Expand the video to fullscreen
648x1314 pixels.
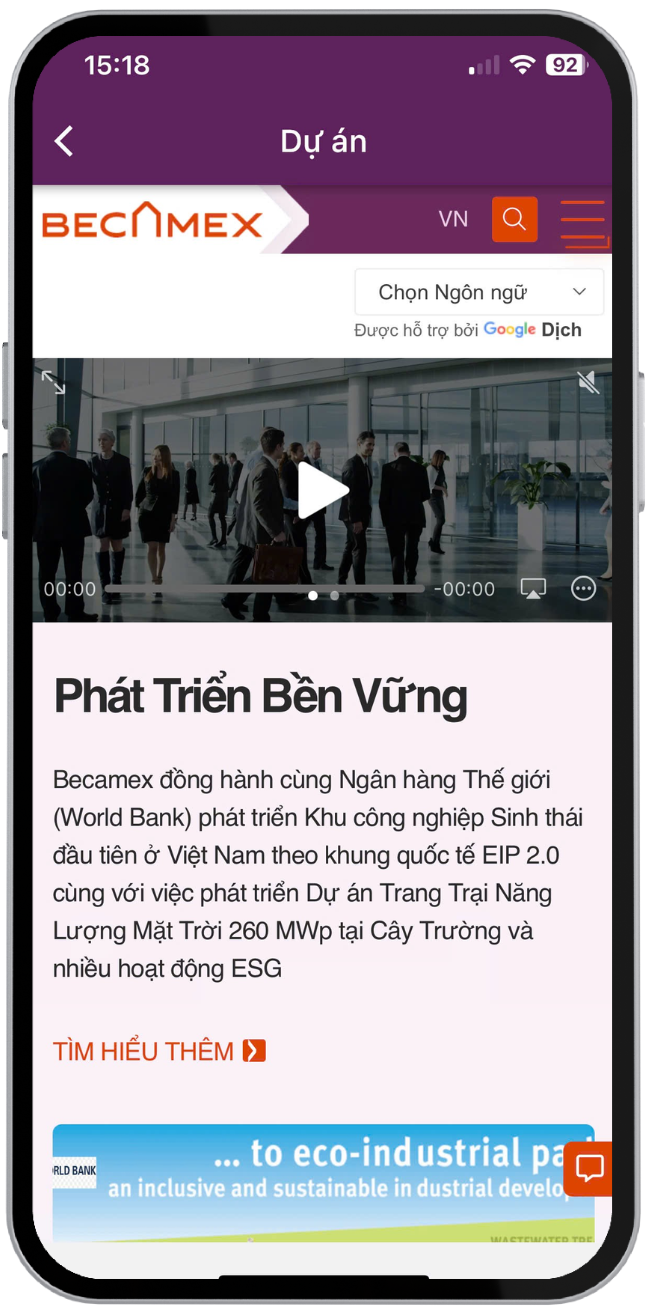pyautogui.click(x=53, y=382)
